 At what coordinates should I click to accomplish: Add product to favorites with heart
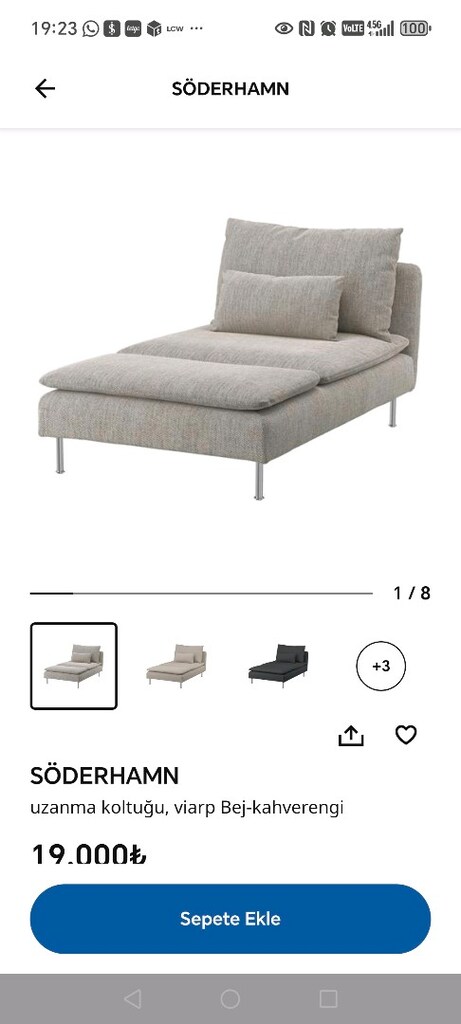(406, 735)
